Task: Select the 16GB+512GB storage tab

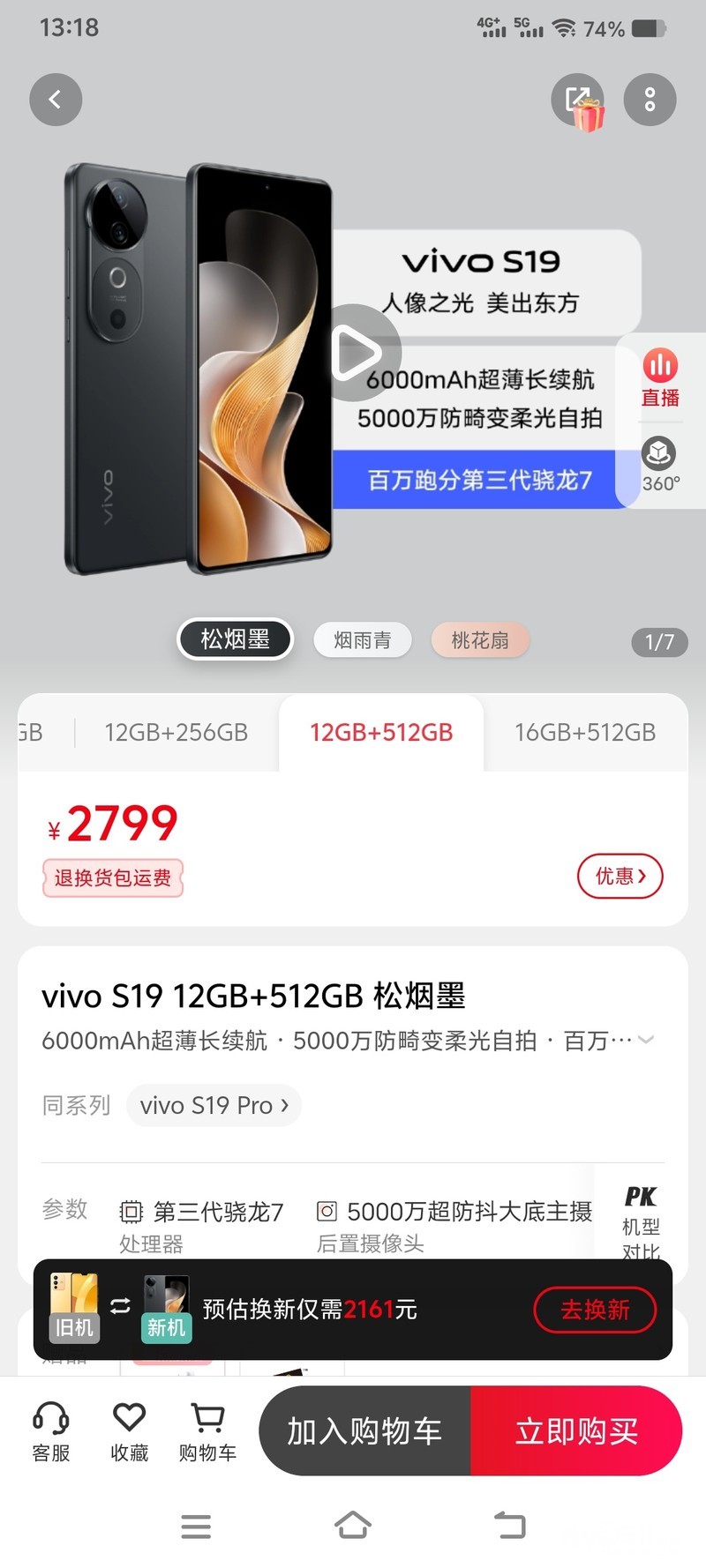Action: [x=585, y=733]
